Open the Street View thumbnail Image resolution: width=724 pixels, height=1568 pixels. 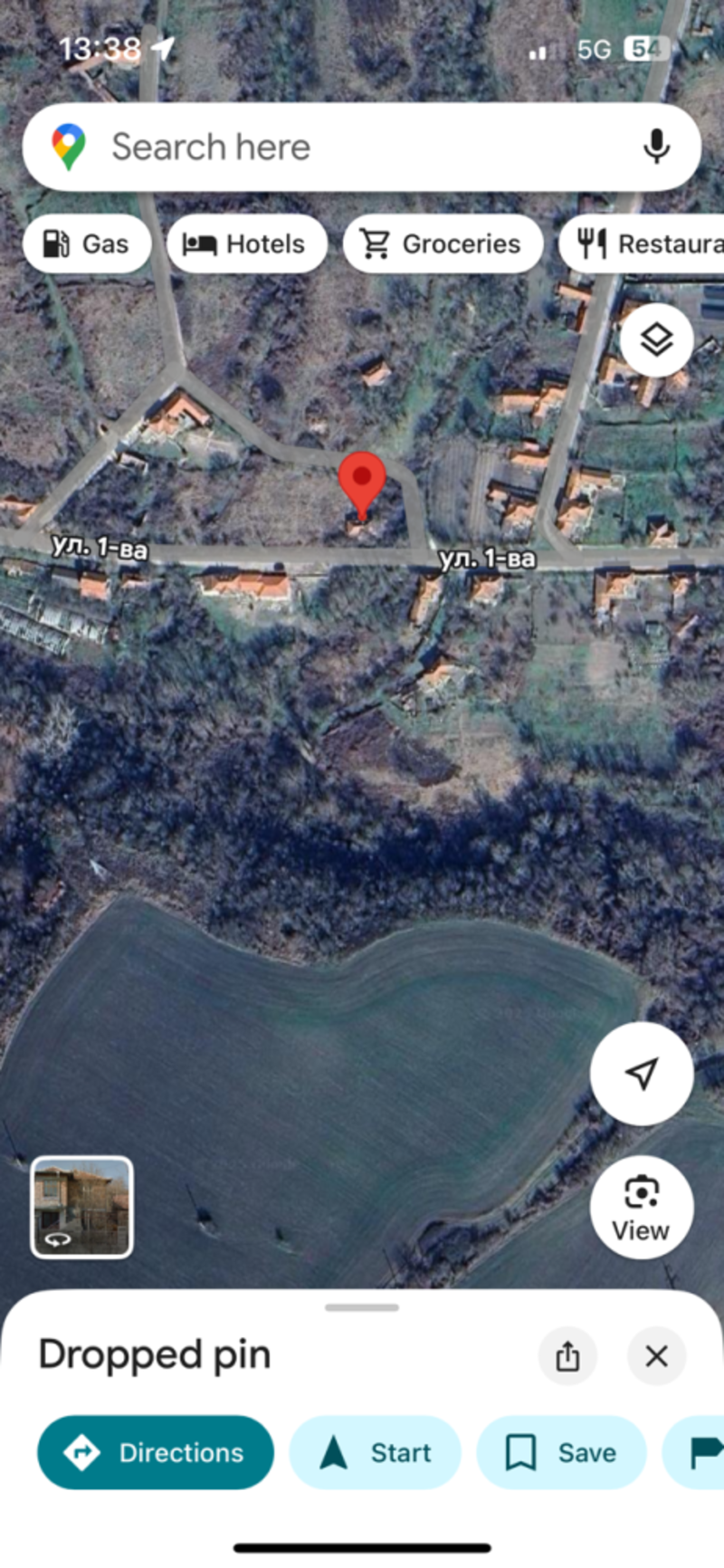pos(82,1208)
